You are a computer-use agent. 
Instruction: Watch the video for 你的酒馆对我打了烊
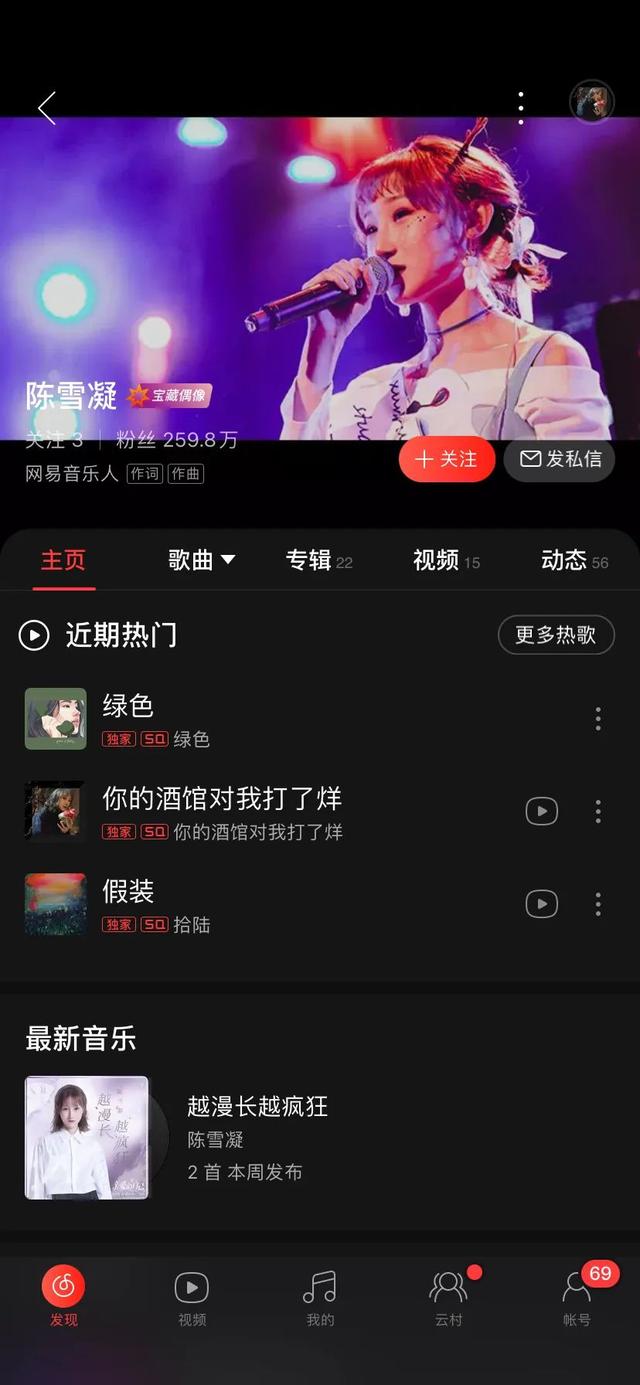point(542,811)
